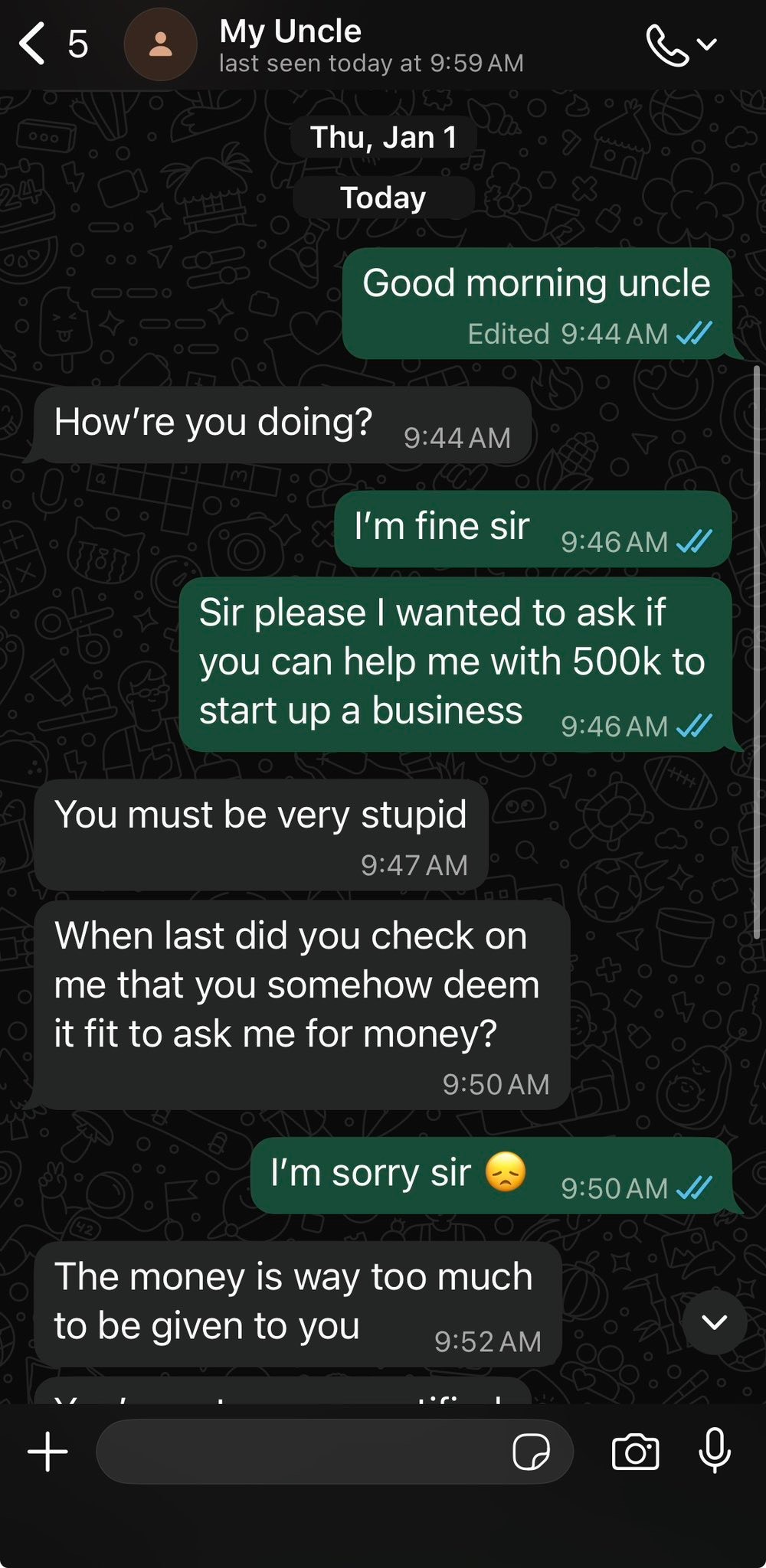Open the attachments plus menu
Image resolution: width=766 pixels, height=1568 pixels.
pyautogui.click(x=47, y=1452)
